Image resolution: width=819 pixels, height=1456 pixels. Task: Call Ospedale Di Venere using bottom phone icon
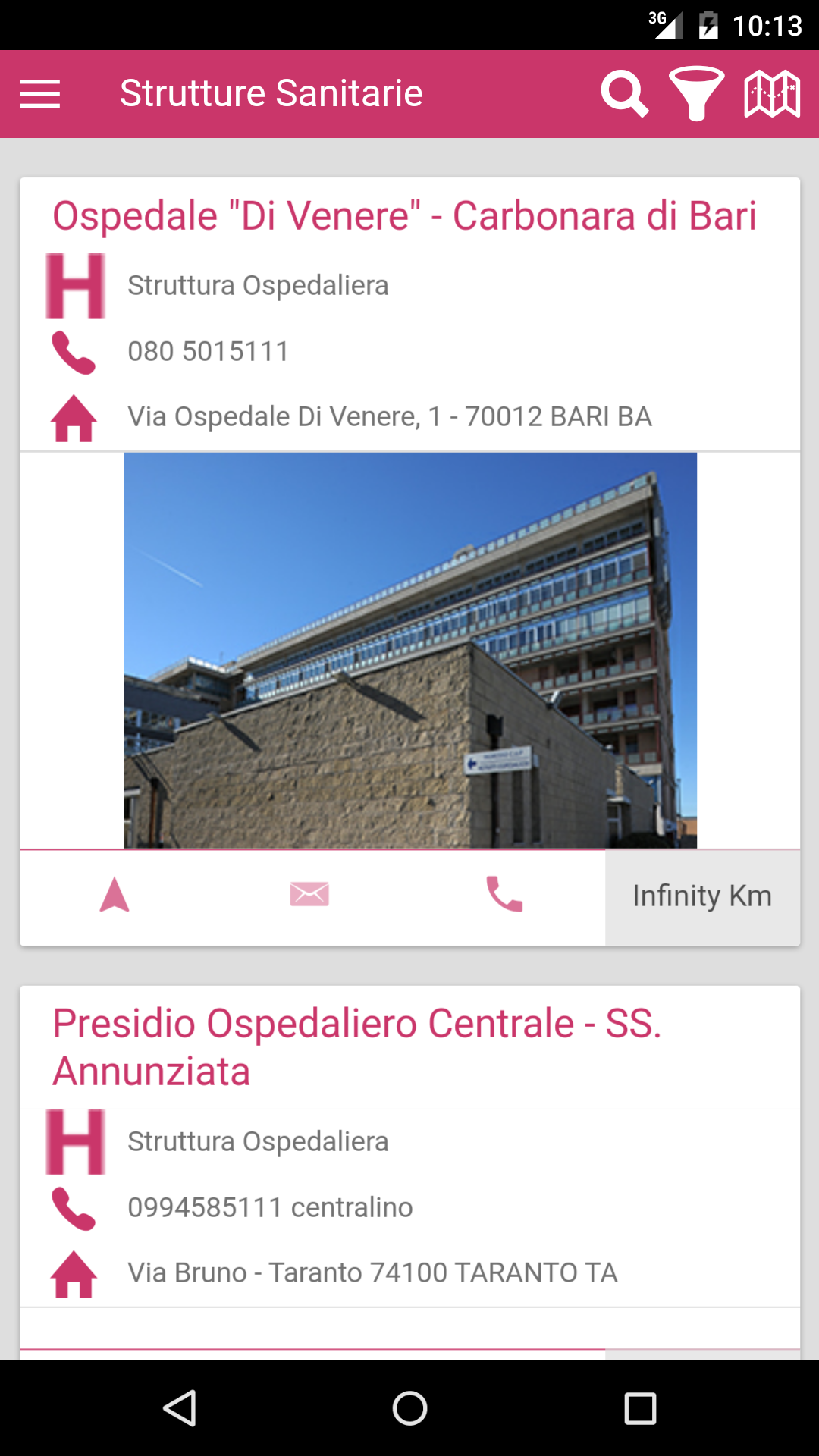[504, 895]
